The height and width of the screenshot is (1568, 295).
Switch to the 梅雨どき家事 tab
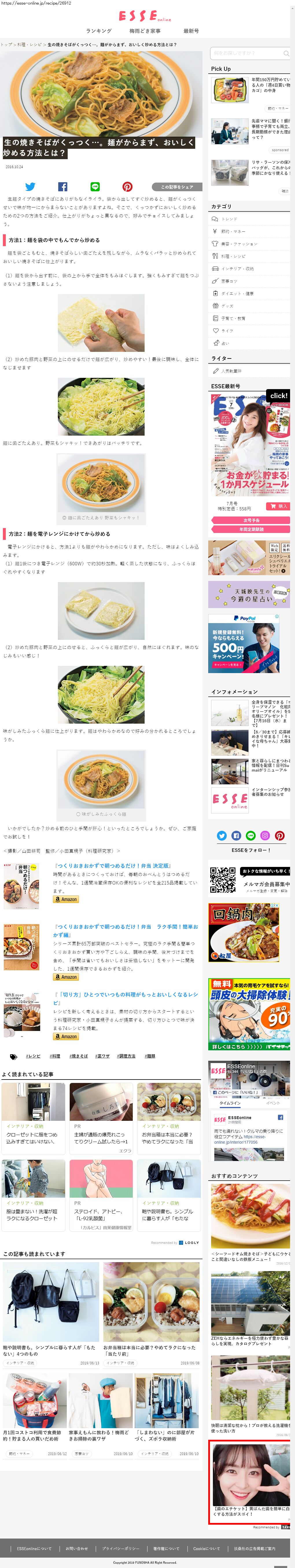145,30
